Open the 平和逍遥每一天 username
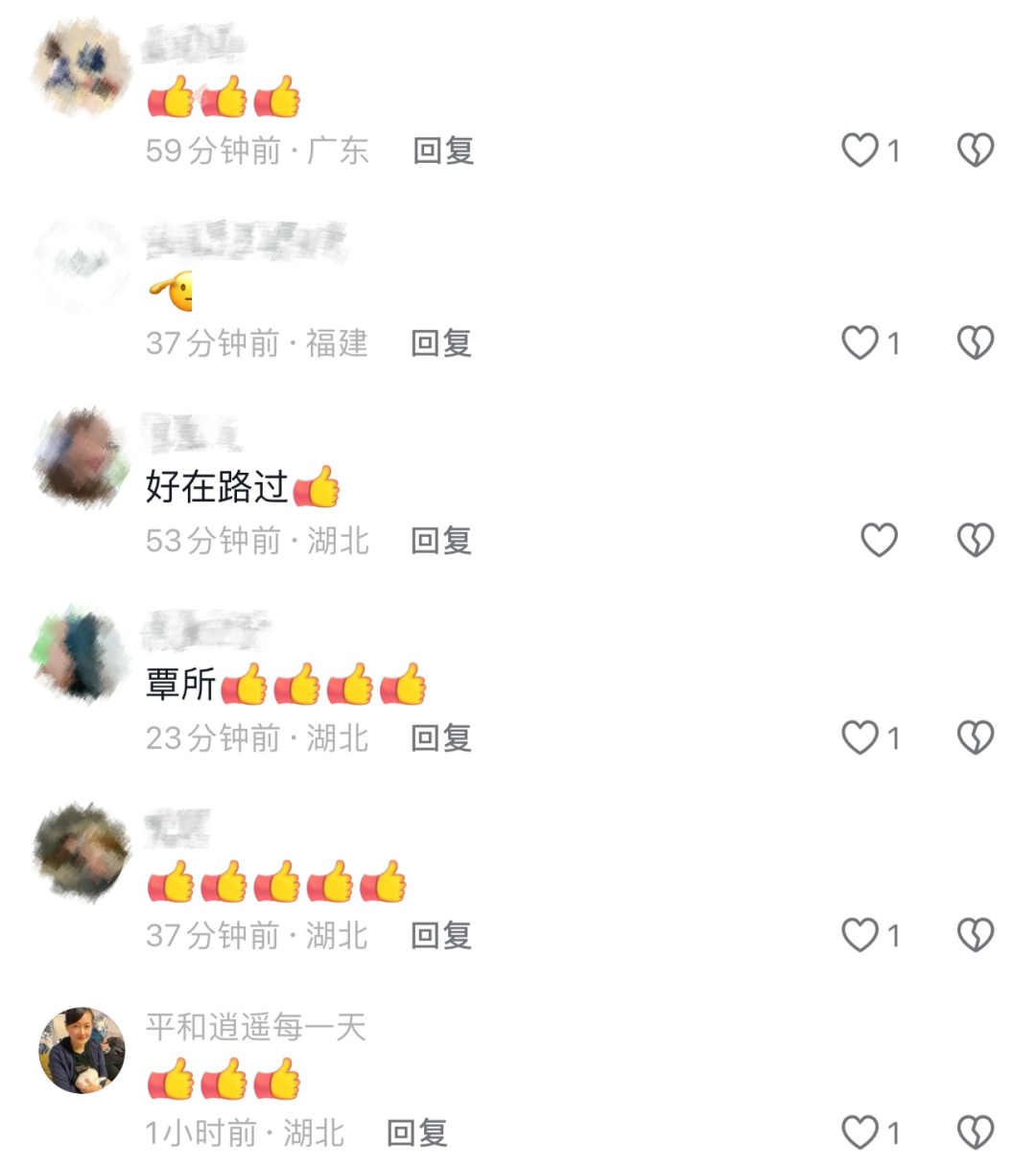The height and width of the screenshot is (1167, 1036). (x=255, y=1028)
